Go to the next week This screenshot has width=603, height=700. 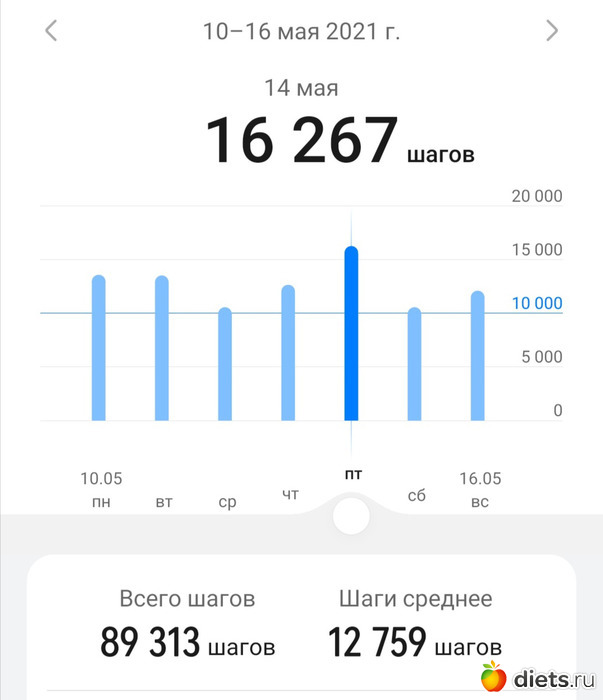pos(551,31)
